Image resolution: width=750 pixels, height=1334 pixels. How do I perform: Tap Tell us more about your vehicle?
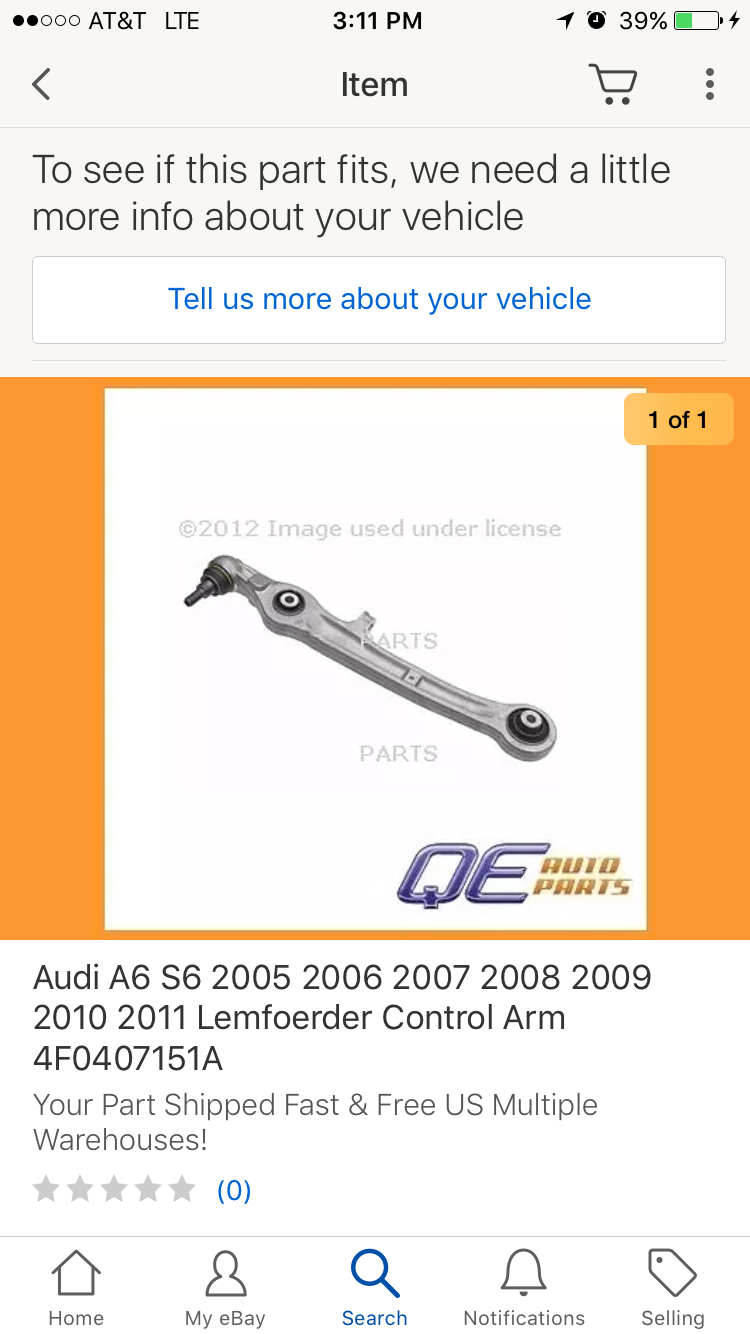pyautogui.click(x=378, y=299)
